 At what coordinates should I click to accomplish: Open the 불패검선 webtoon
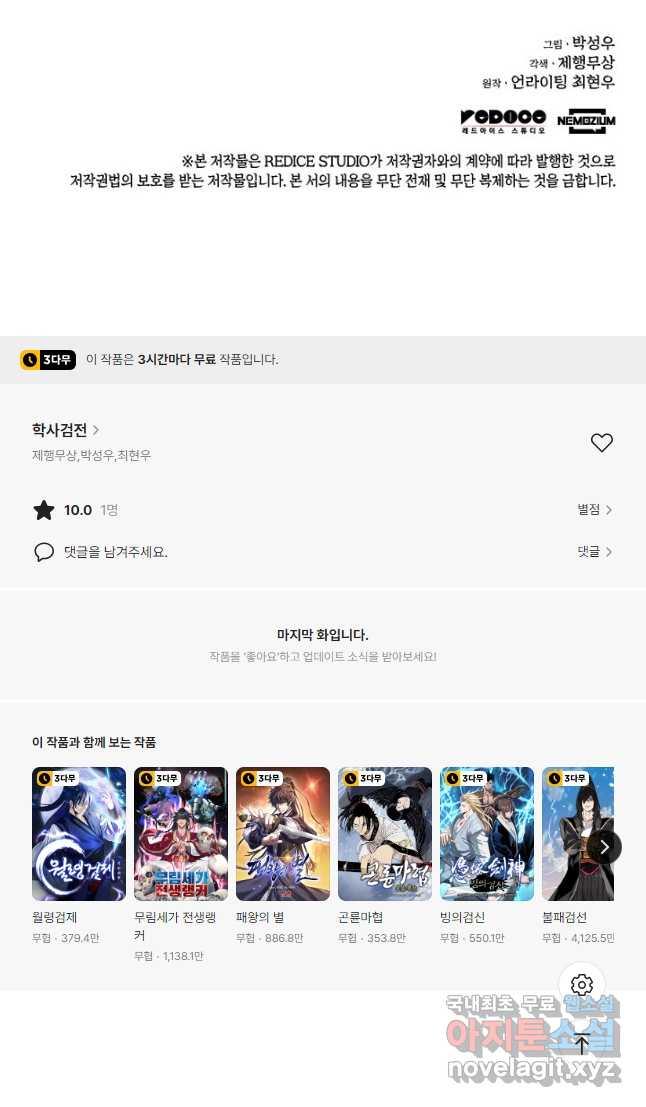click(577, 834)
